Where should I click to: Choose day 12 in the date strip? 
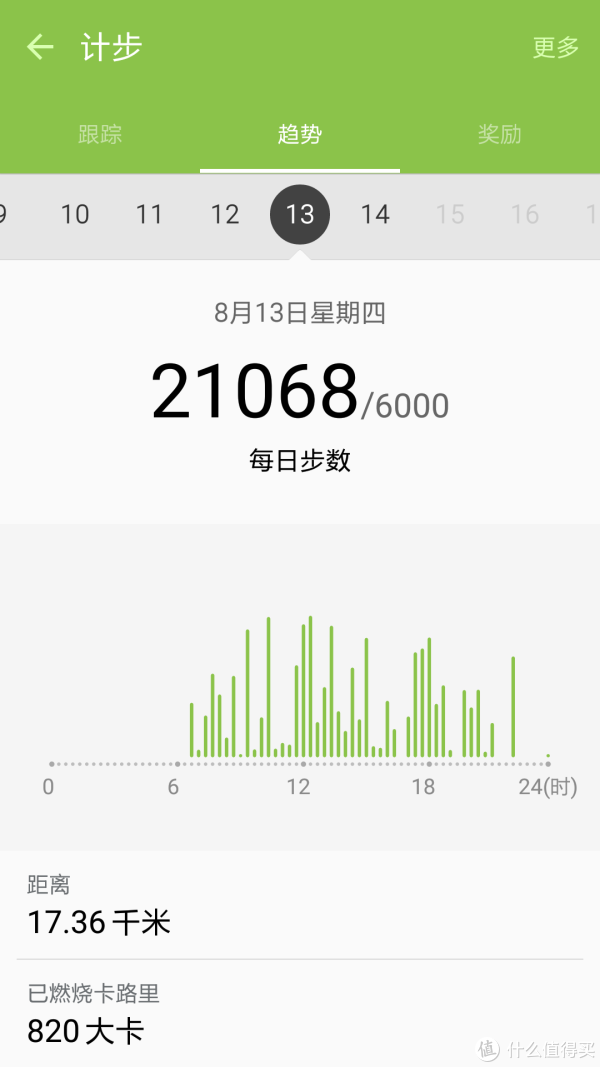225,215
